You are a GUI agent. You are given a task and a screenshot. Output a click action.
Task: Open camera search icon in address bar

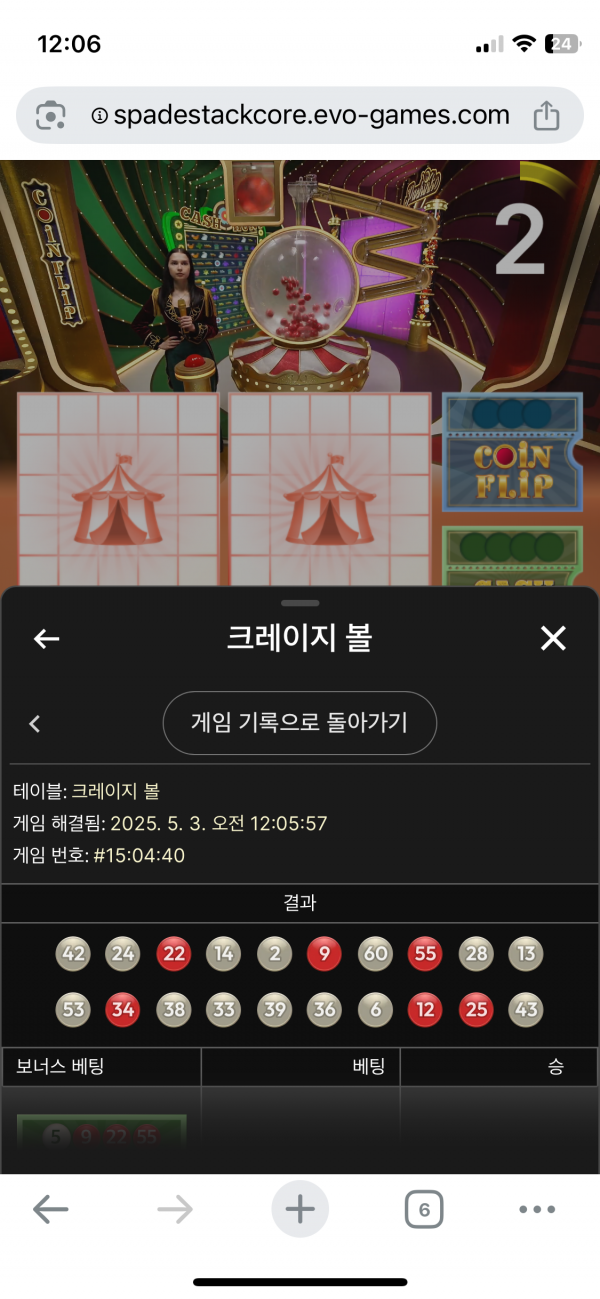pos(50,116)
